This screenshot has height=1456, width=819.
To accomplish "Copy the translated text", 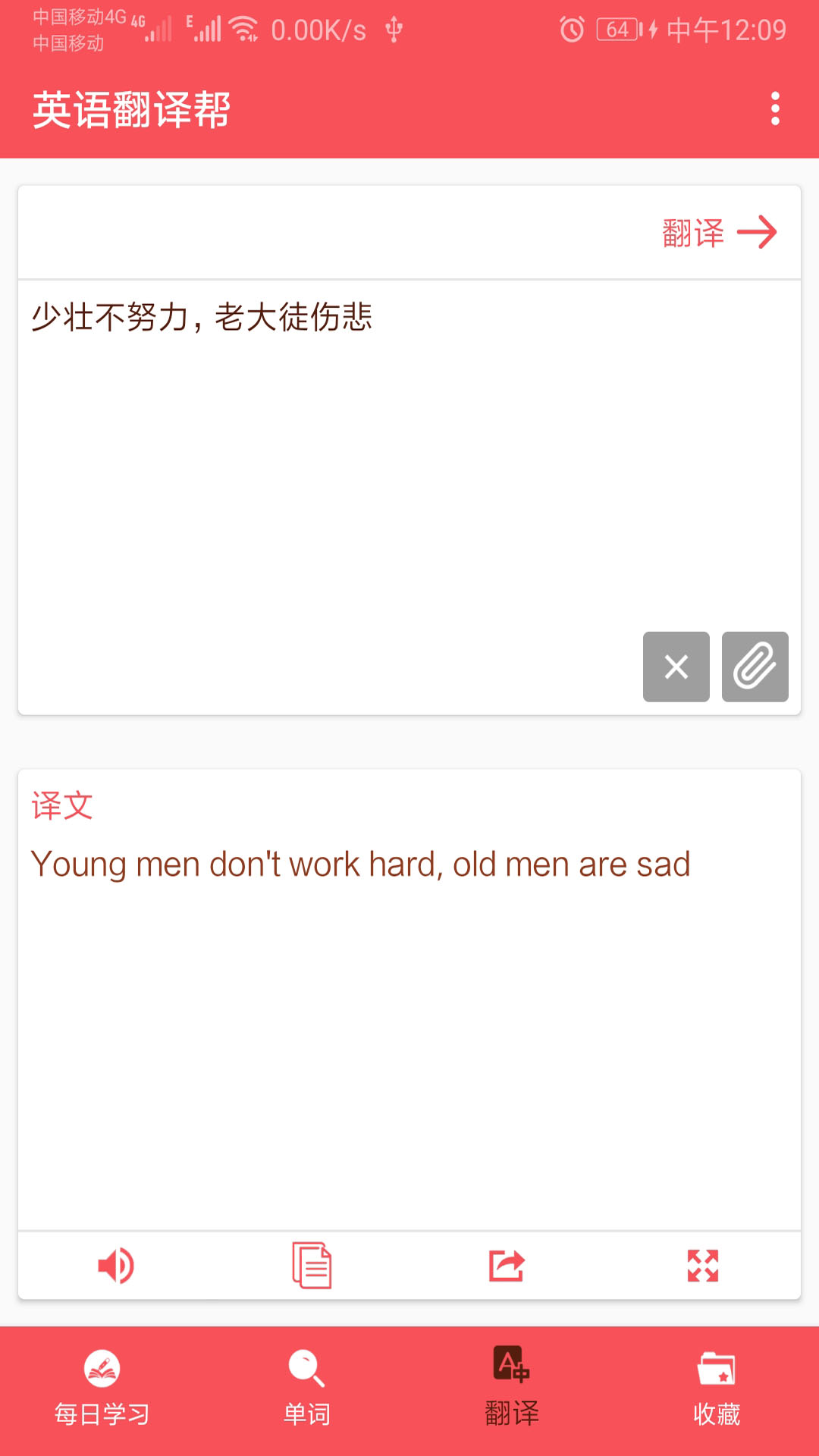I will [312, 1266].
